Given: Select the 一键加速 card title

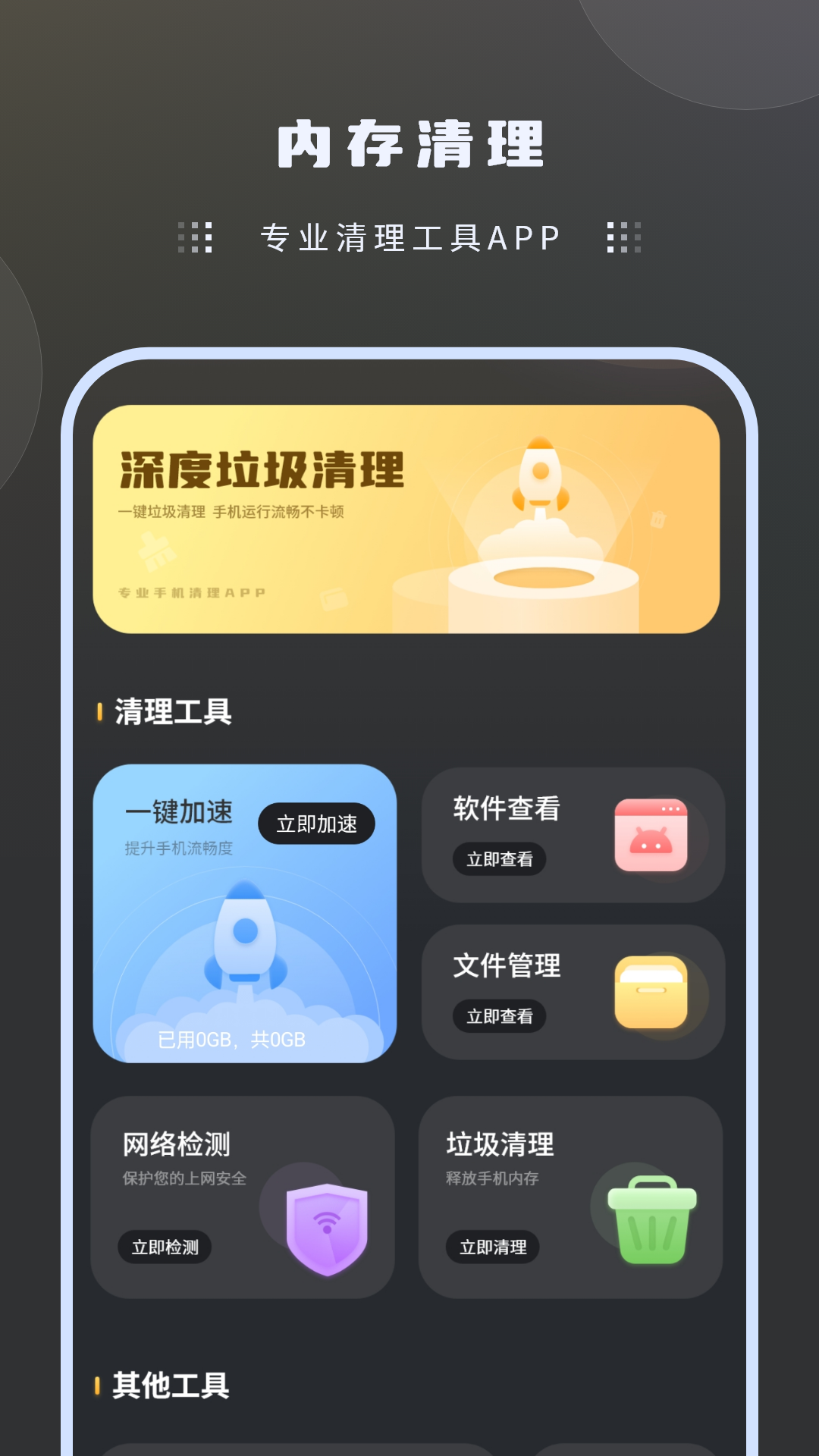Looking at the screenshot, I should [177, 812].
